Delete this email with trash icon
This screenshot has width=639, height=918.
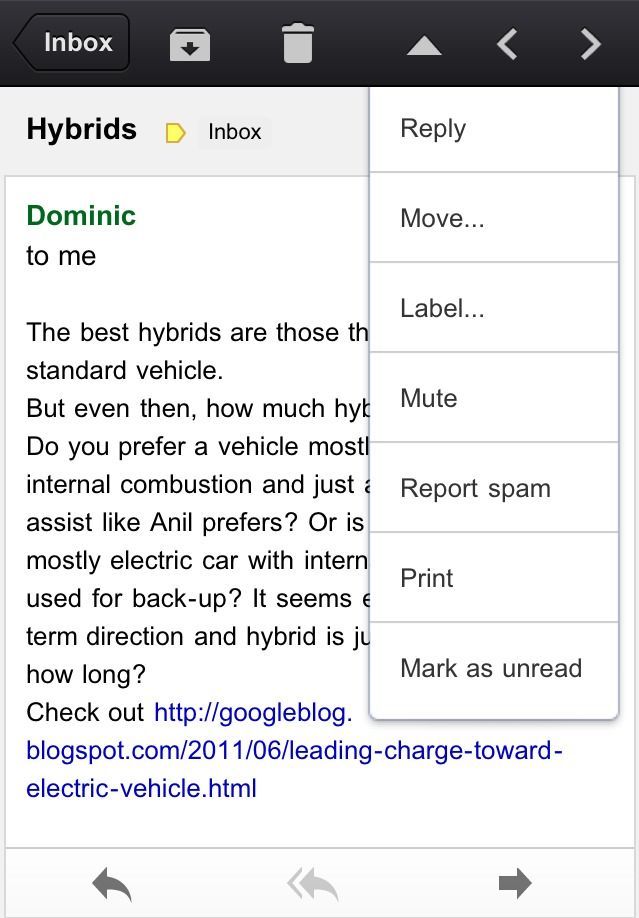pyautogui.click(x=297, y=44)
